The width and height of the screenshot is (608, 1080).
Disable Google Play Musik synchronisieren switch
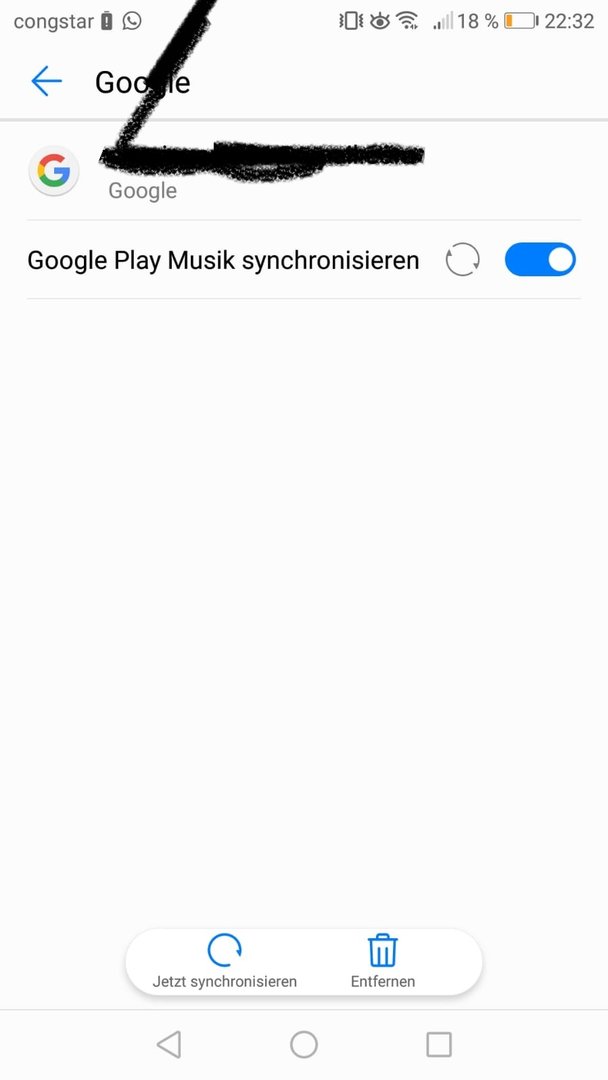(540, 260)
